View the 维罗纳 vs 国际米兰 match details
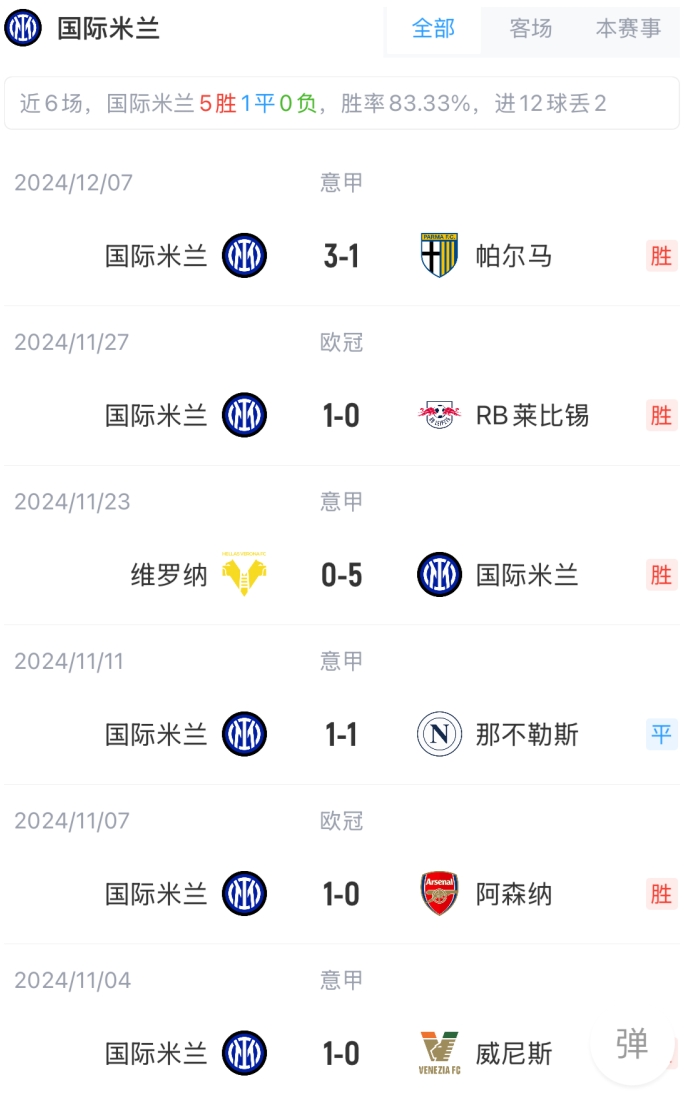Image resolution: width=684 pixels, height=1100 pixels. (x=341, y=575)
